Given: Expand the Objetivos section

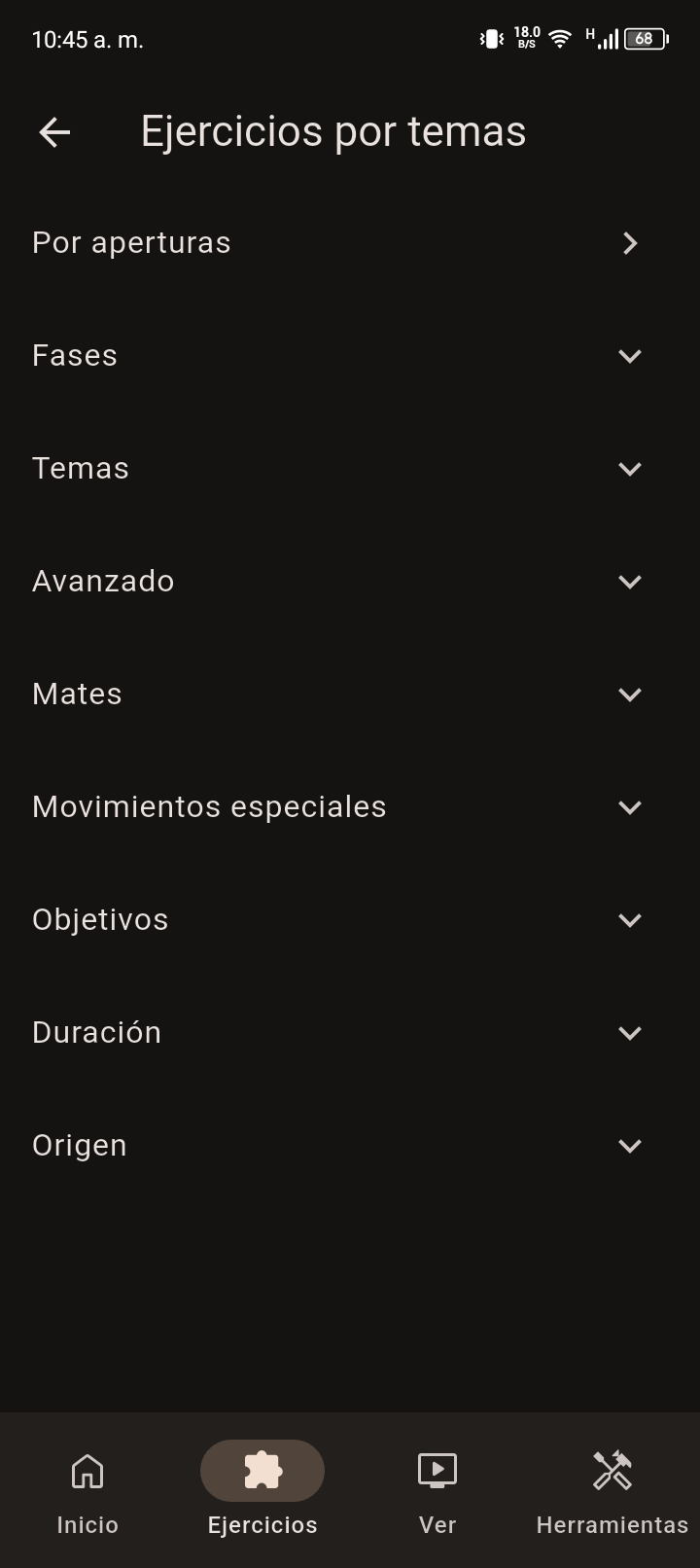Looking at the screenshot, I should click(350, 920).
